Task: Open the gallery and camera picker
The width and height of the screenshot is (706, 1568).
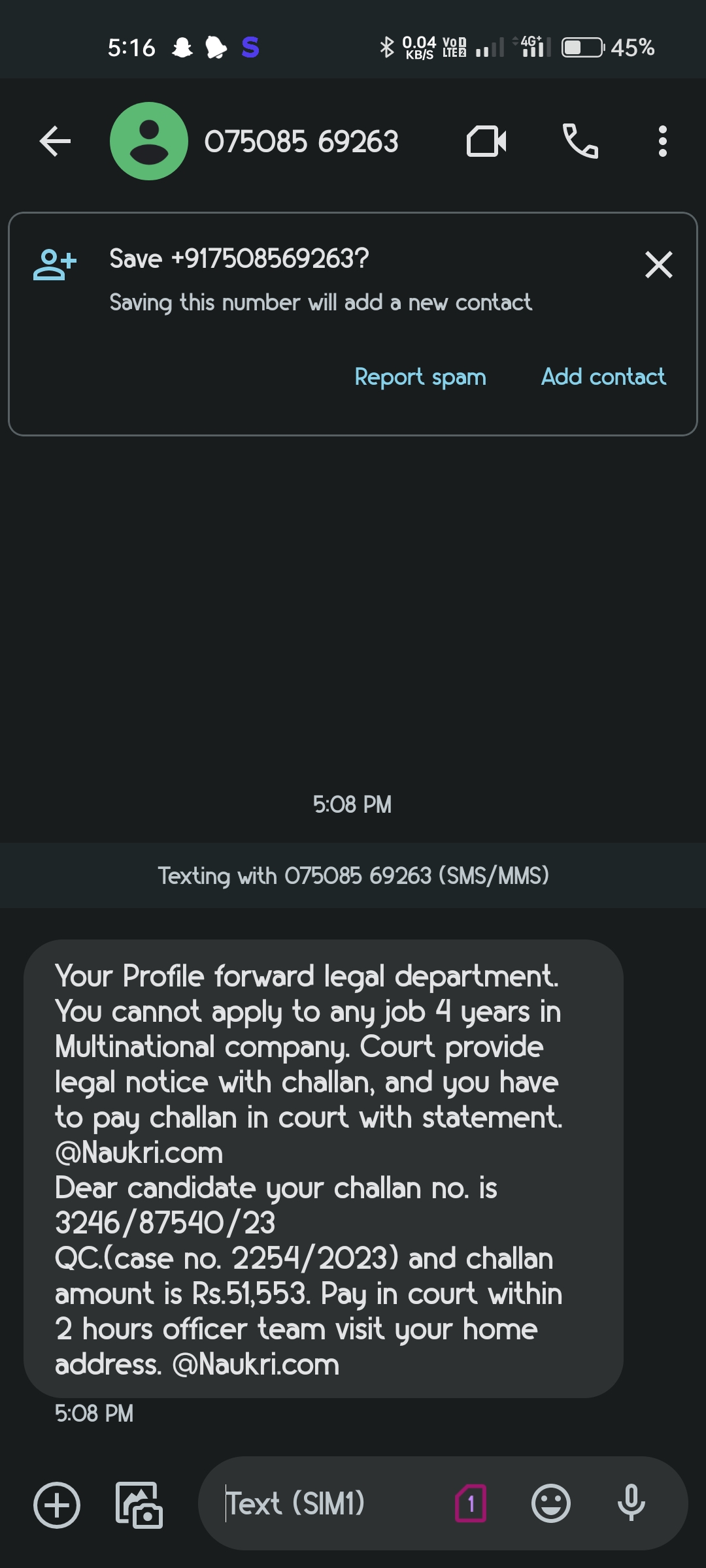Action: coord(139,1505)
